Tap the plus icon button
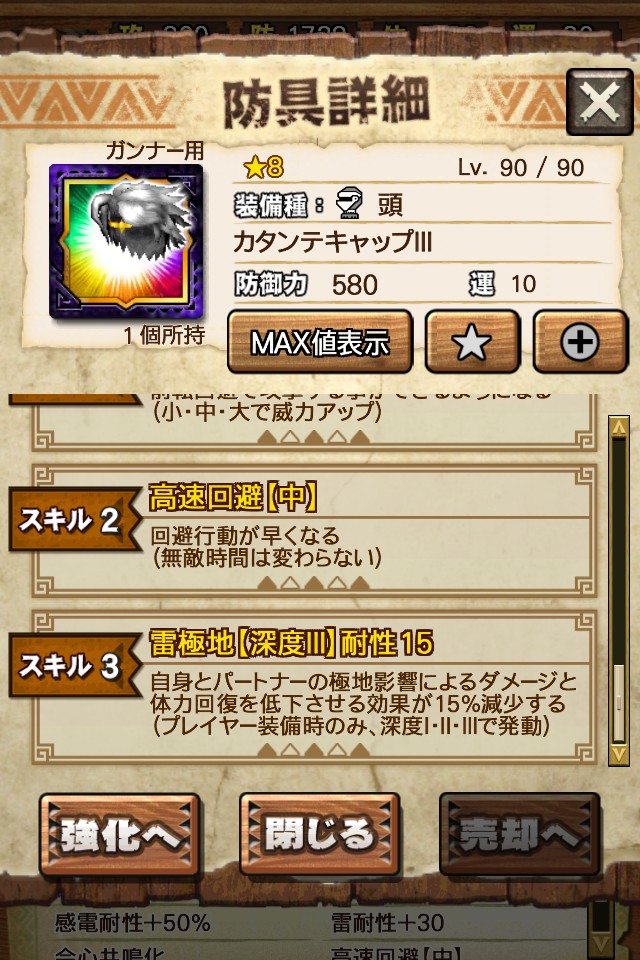Viewport: 640px width, 960px height. click(x=580, y=342)
